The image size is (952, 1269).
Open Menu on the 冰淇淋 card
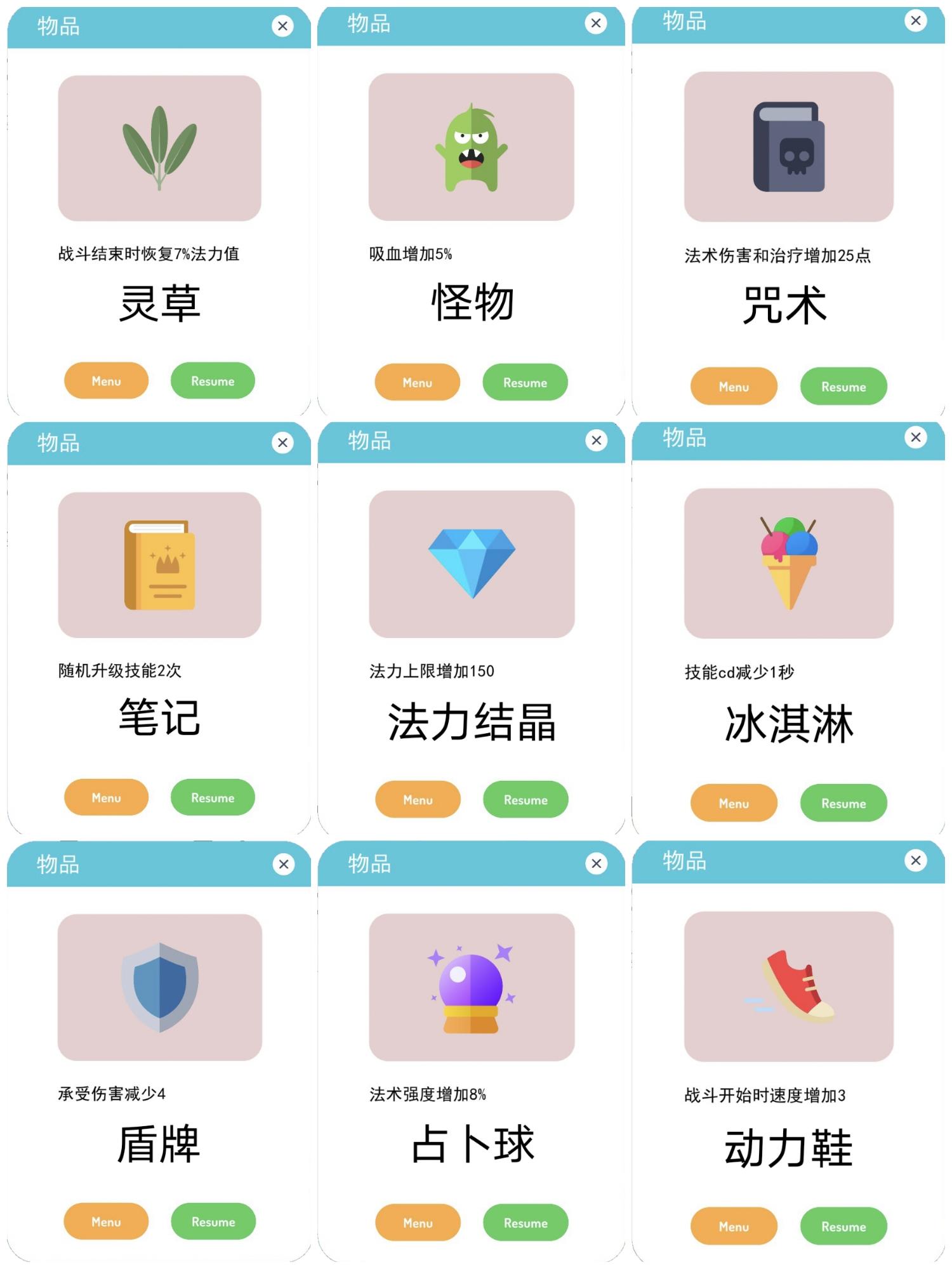click(x=733, y=803)
